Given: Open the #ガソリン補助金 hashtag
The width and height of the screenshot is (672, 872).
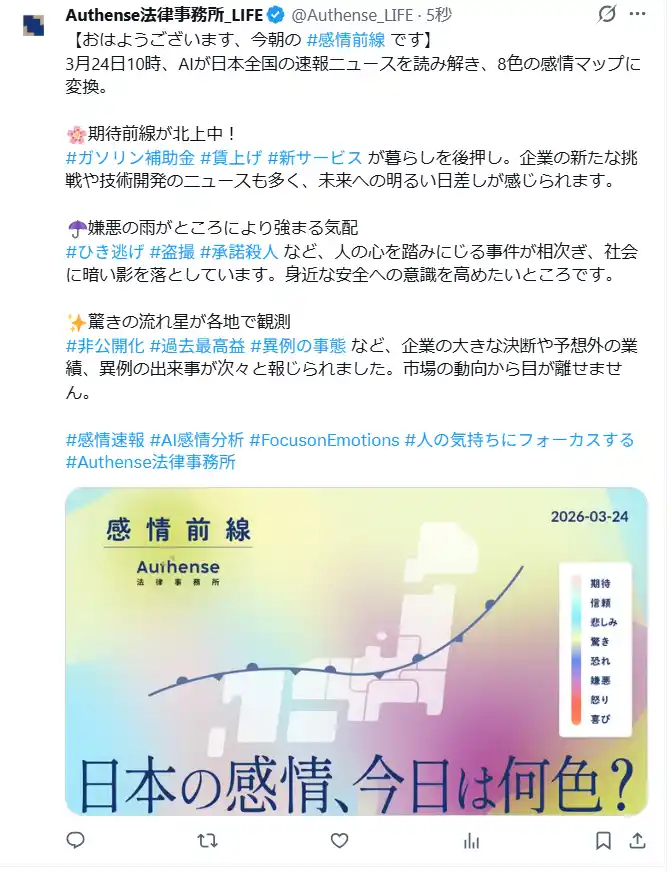Looking at the screenshot, I should (x=129, y=158).
